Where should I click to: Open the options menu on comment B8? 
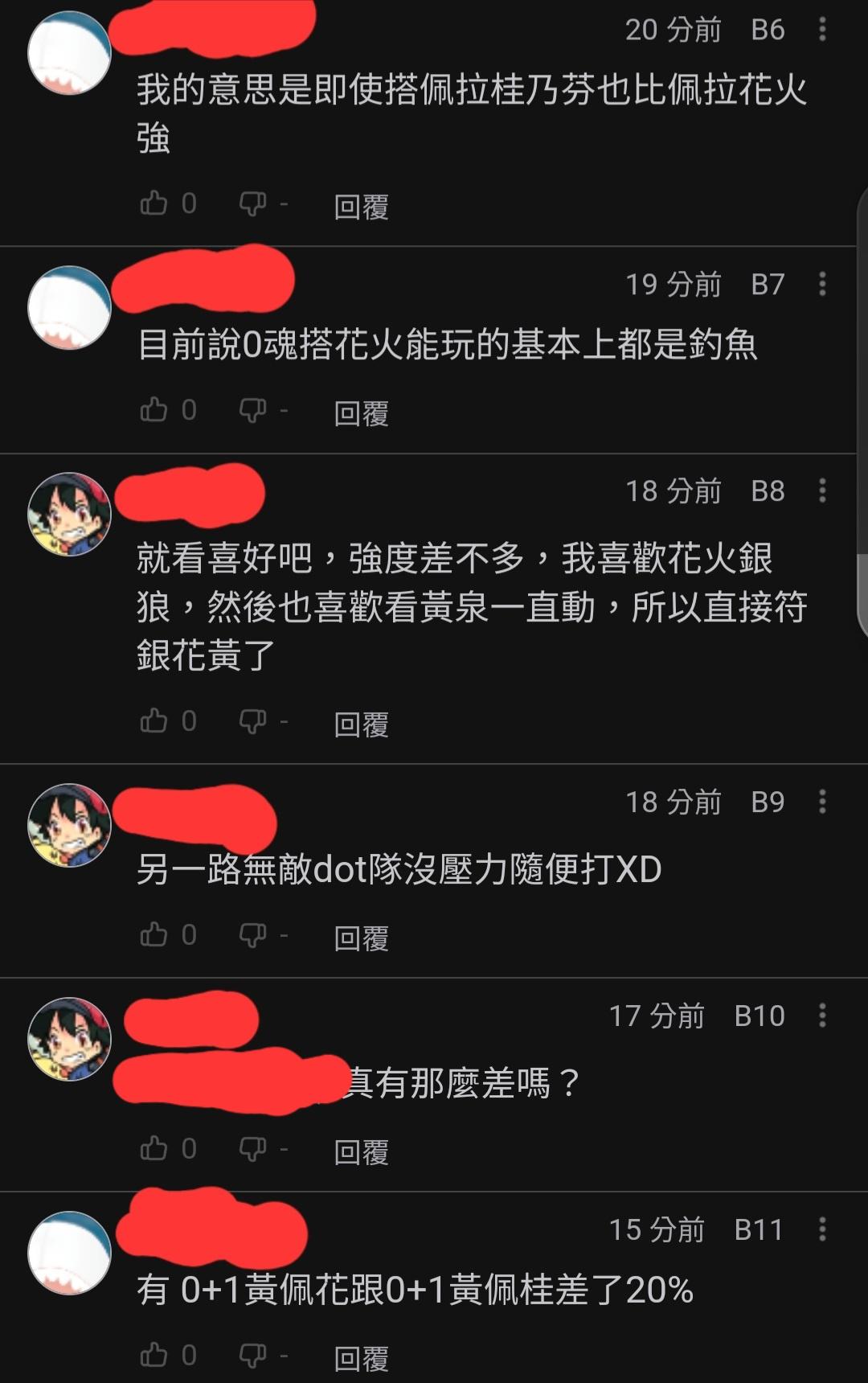click(x=822, y=490)
